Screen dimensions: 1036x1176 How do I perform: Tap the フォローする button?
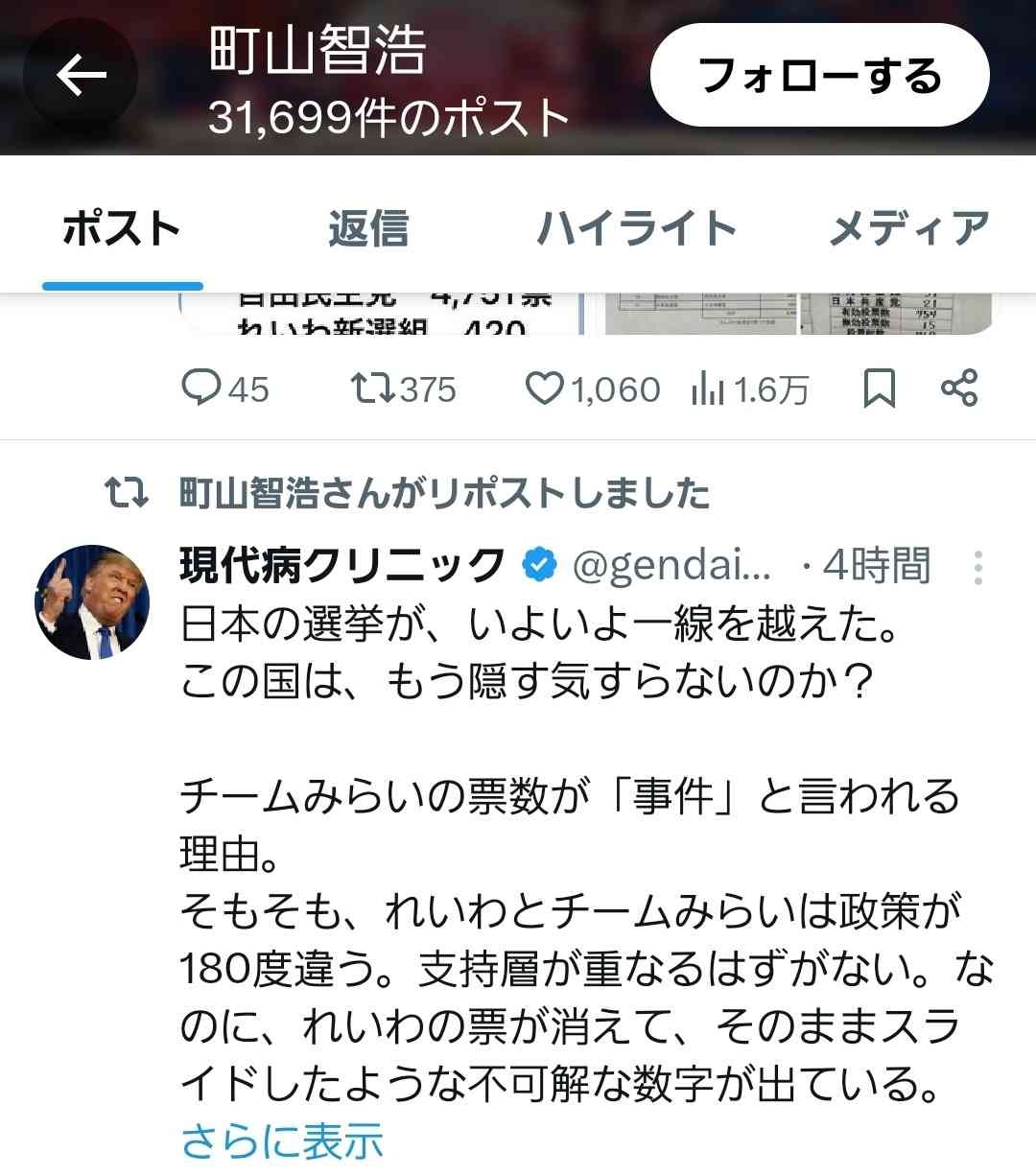click(819, 76)
